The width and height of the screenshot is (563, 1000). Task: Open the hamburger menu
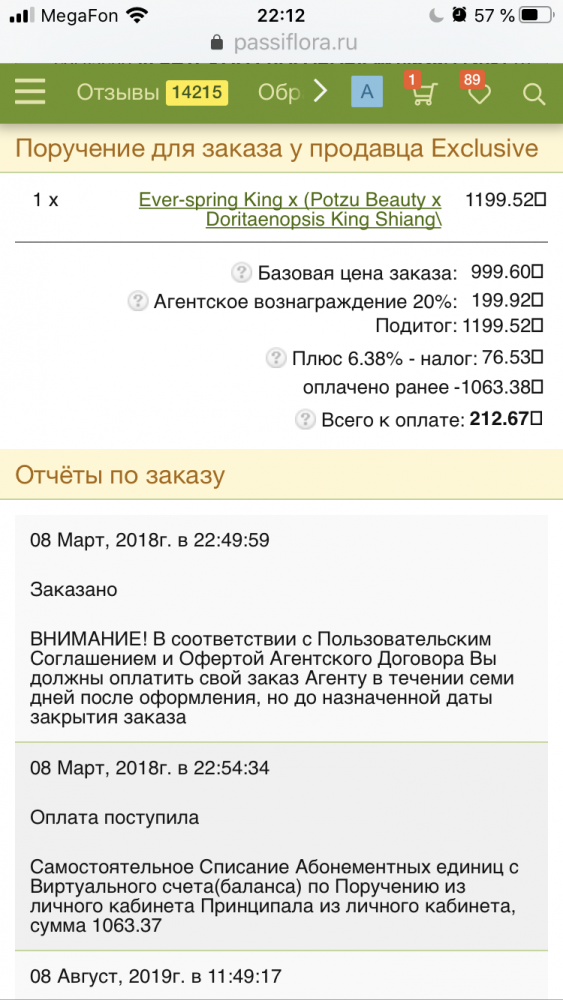click(x=30, y=93)
